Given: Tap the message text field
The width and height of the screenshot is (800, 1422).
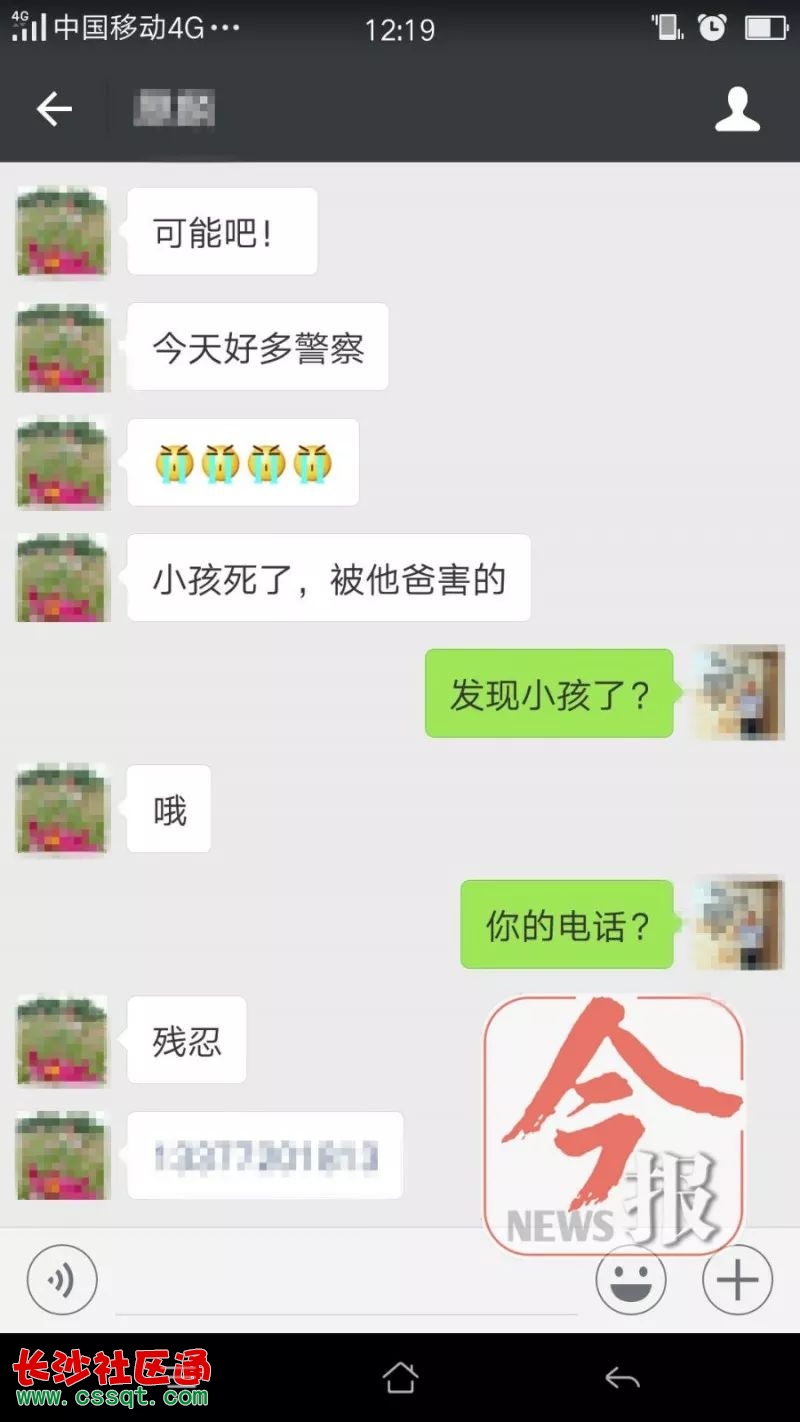Looking at the screenshot, I should pos(345,1282).
